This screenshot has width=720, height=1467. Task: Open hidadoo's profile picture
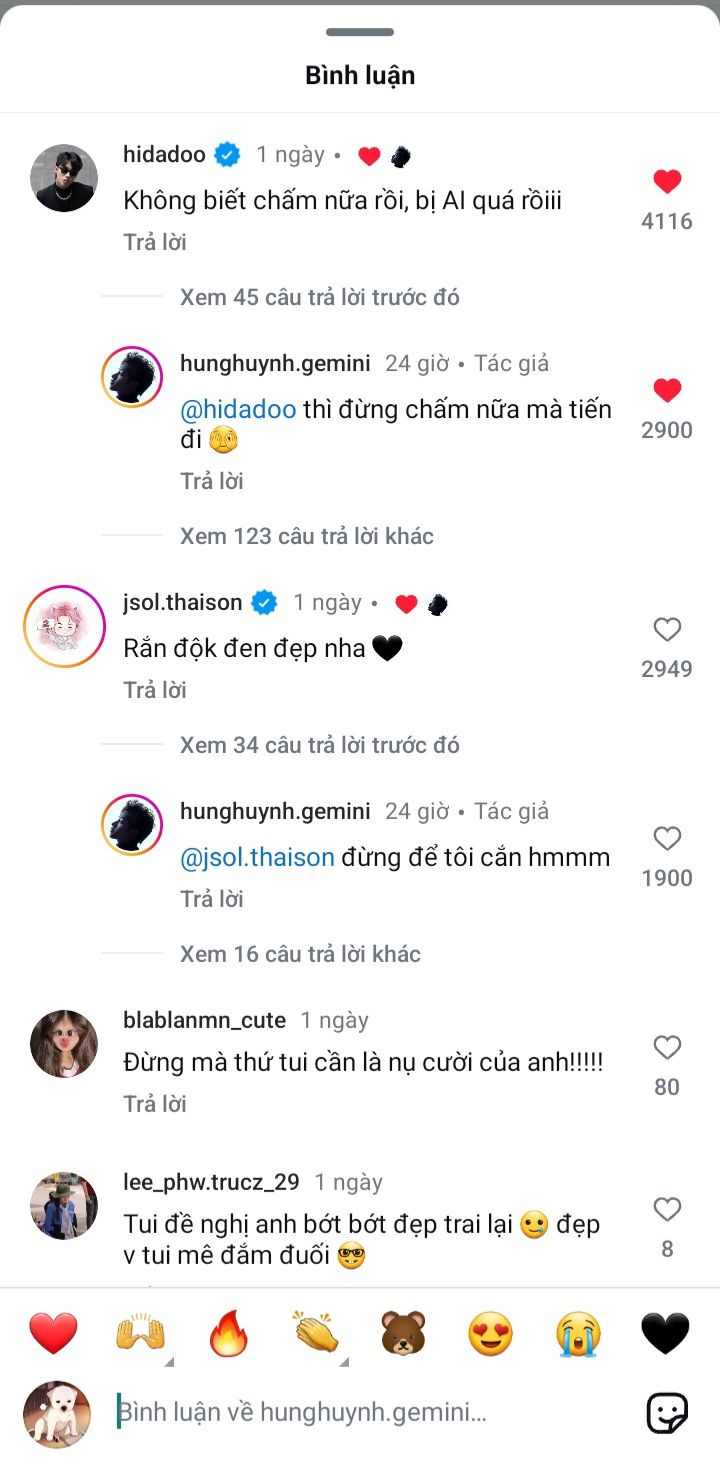pos(64,178)
